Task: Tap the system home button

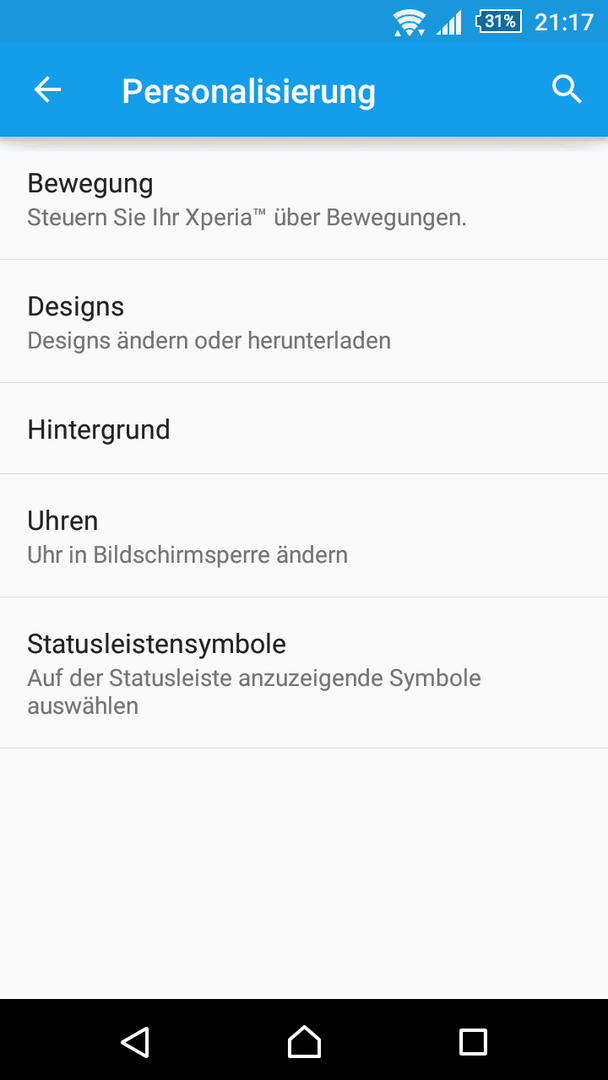Action: (304, 1041)
